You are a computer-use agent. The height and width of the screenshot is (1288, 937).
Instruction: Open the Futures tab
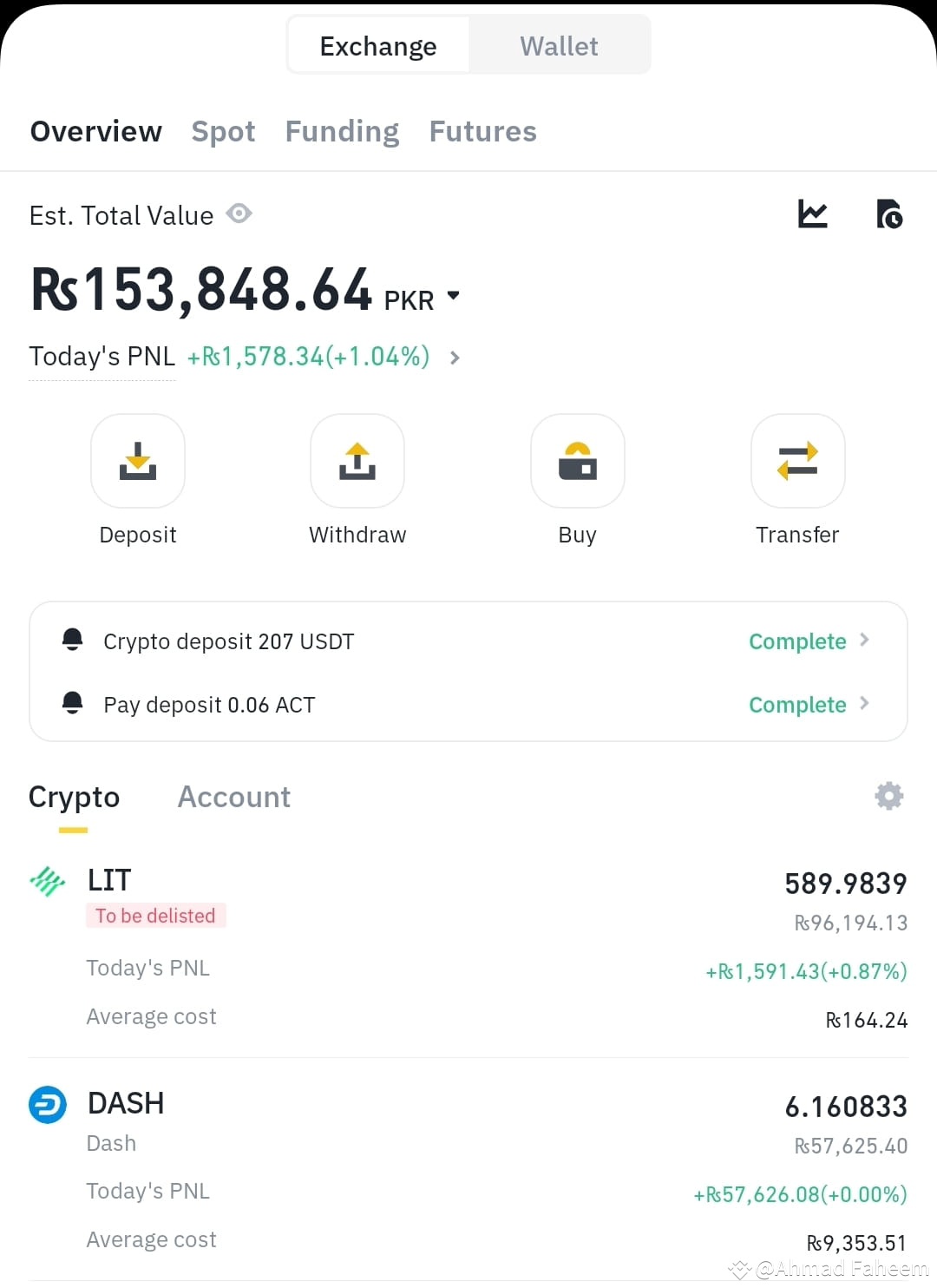point(482,131)
